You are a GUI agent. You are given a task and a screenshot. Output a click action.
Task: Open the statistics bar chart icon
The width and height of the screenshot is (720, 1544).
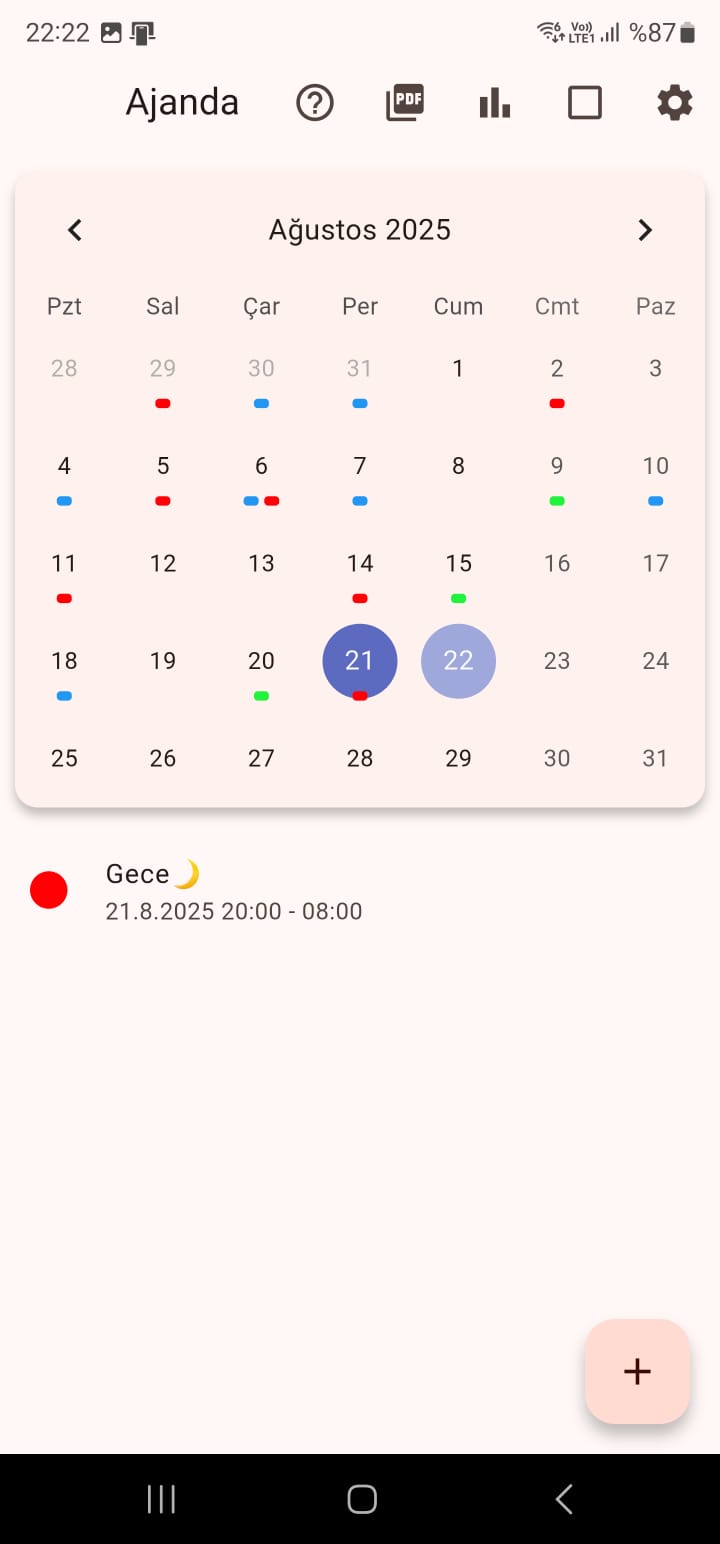pos(494,102)
